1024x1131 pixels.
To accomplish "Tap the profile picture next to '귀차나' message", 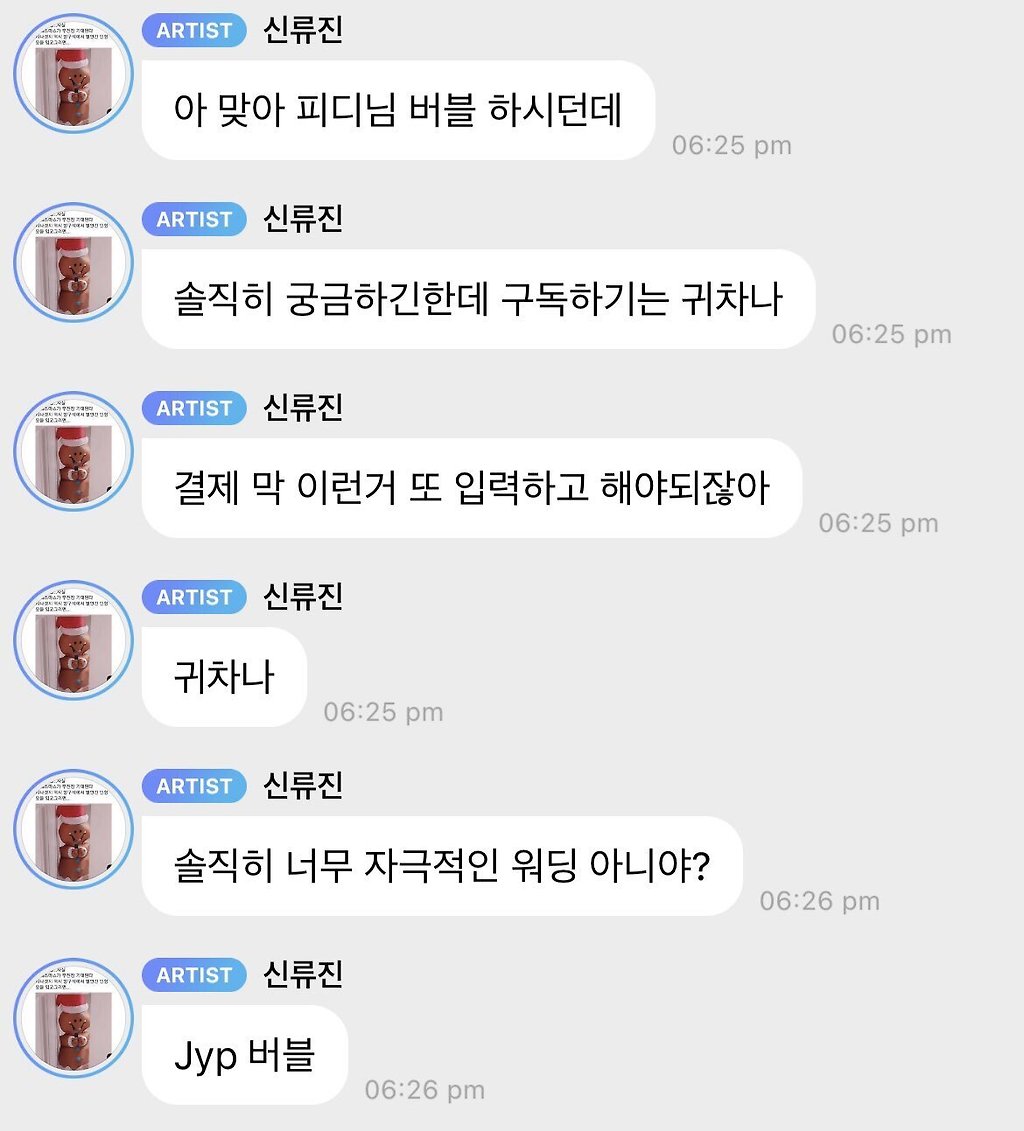I will (71, 639).
